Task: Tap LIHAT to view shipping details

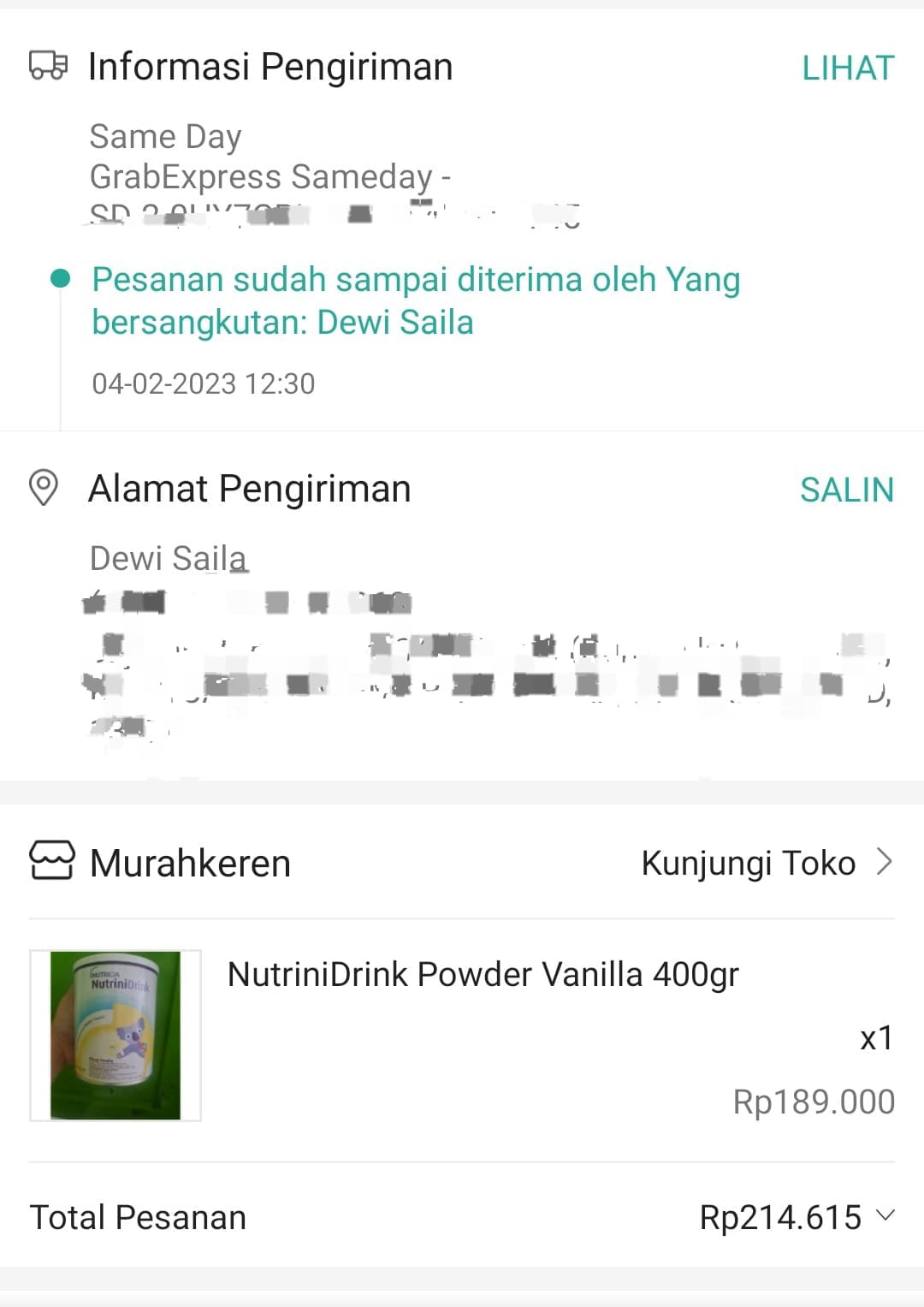Action: 847,68
